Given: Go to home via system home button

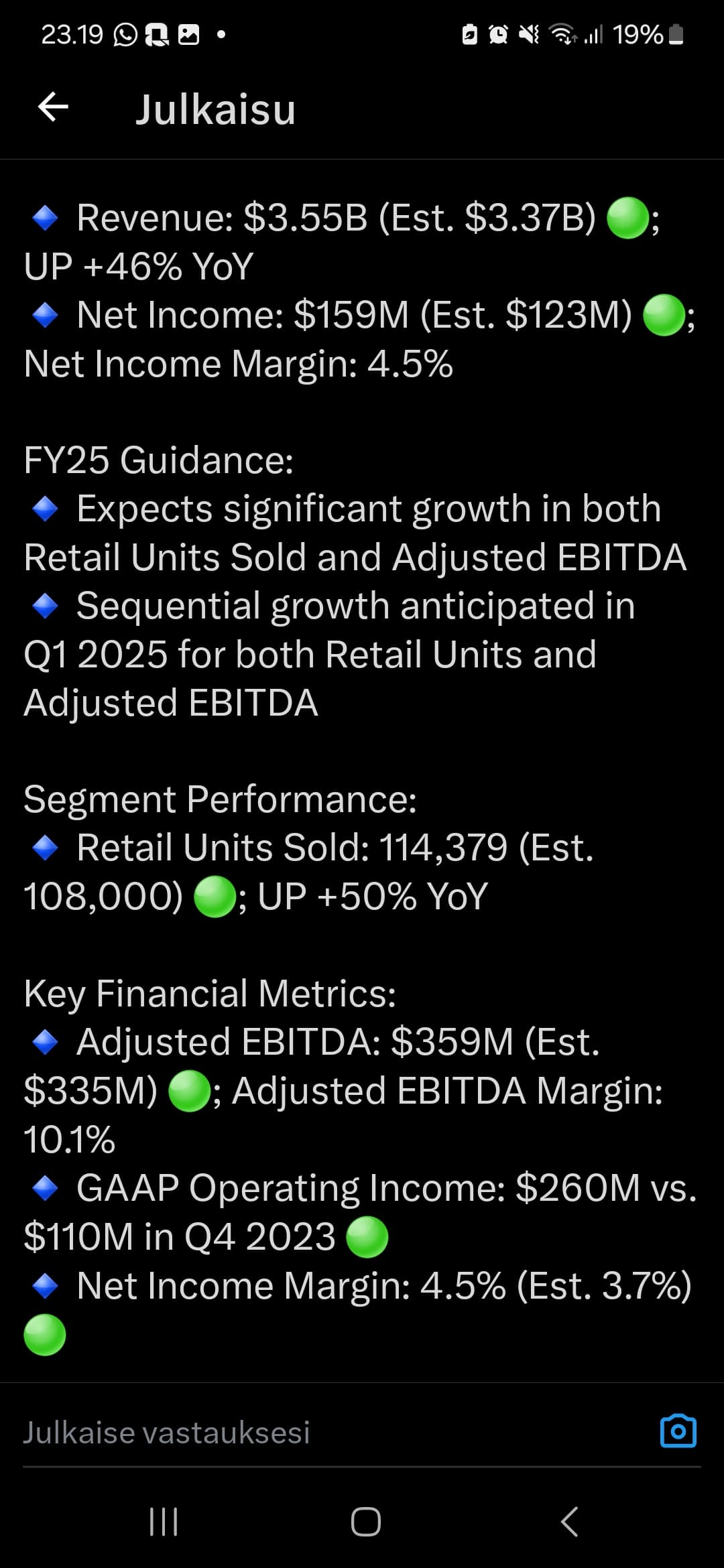Looking at the screenshot, I should (365, 1521).
